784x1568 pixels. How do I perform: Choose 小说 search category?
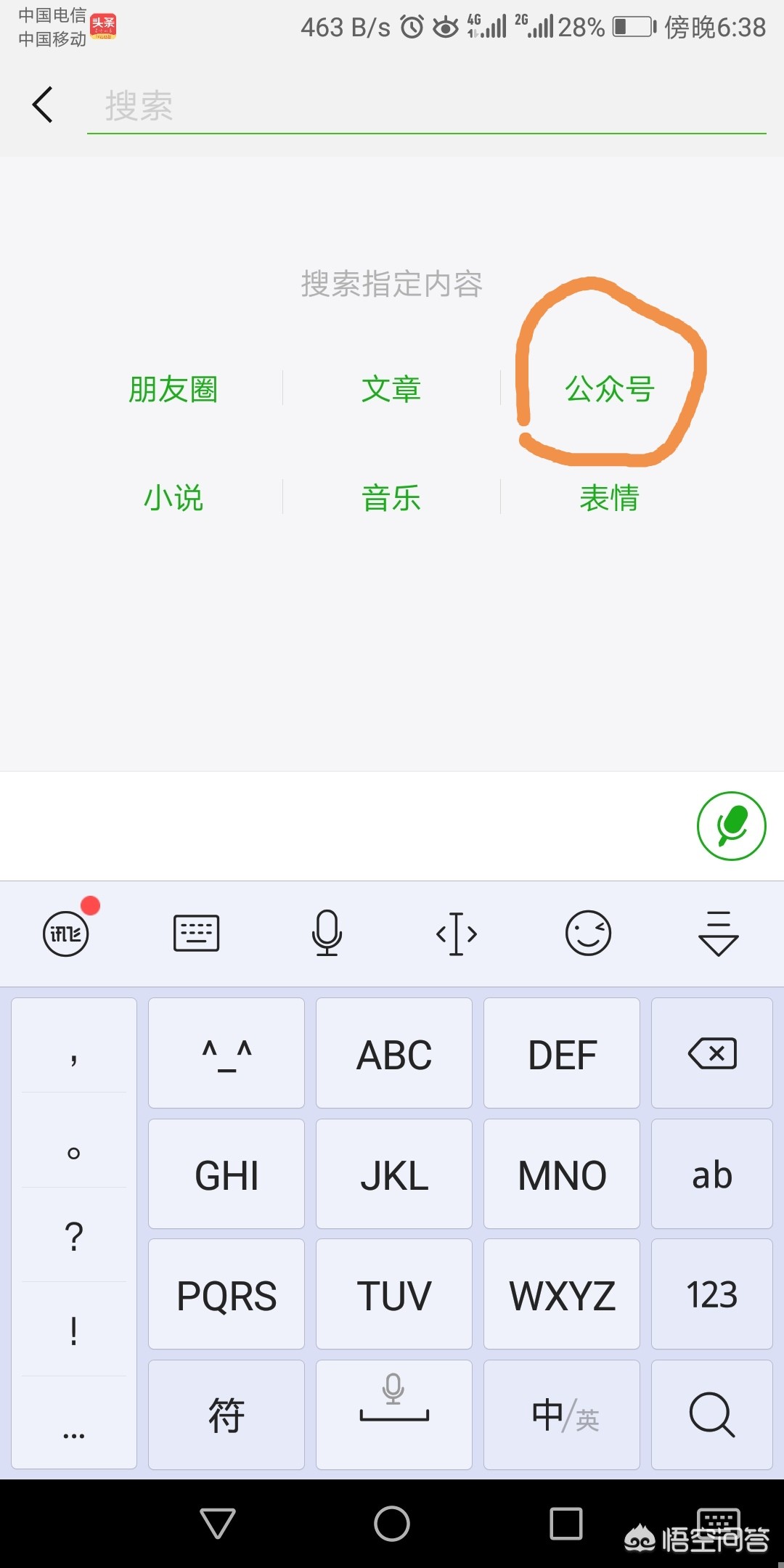point(173,498)
